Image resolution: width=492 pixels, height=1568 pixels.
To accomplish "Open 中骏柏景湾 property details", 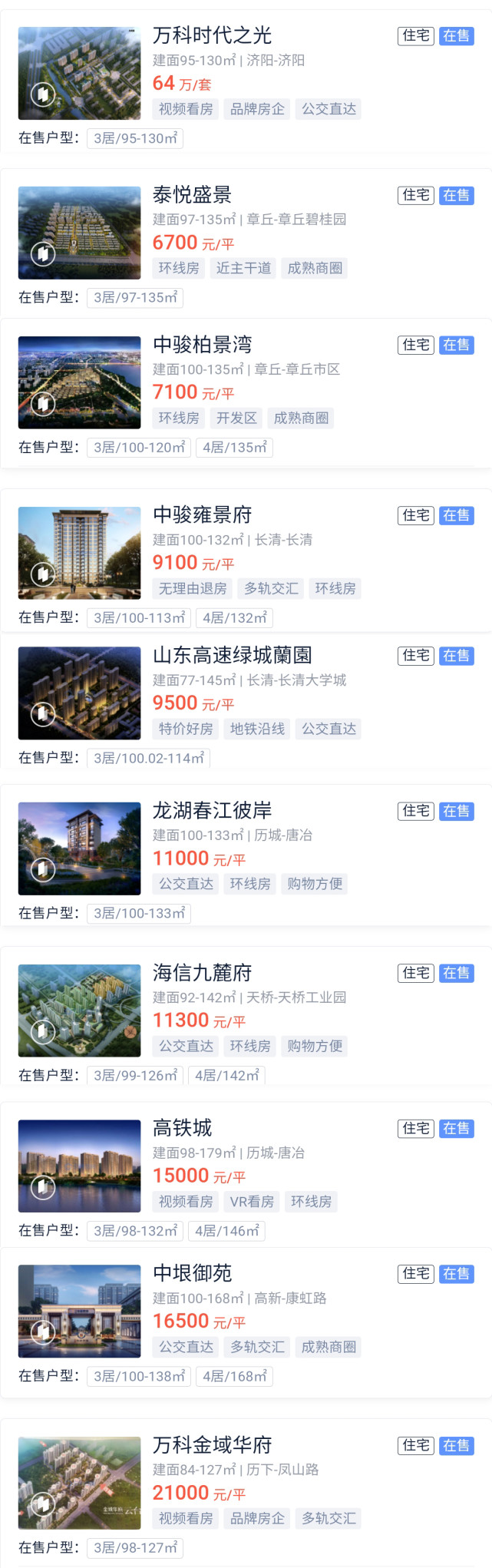I will tap(202, 345).
